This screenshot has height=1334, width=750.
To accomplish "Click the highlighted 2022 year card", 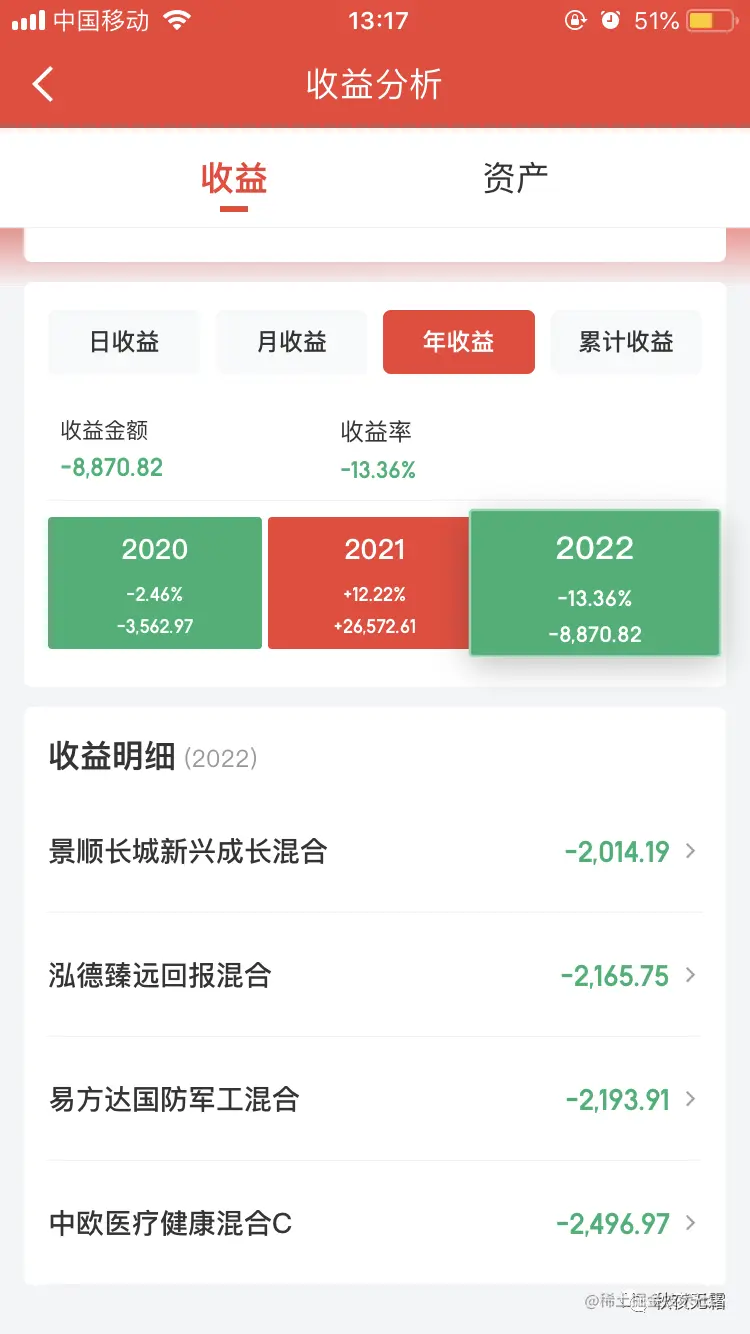I will [594, 582].
